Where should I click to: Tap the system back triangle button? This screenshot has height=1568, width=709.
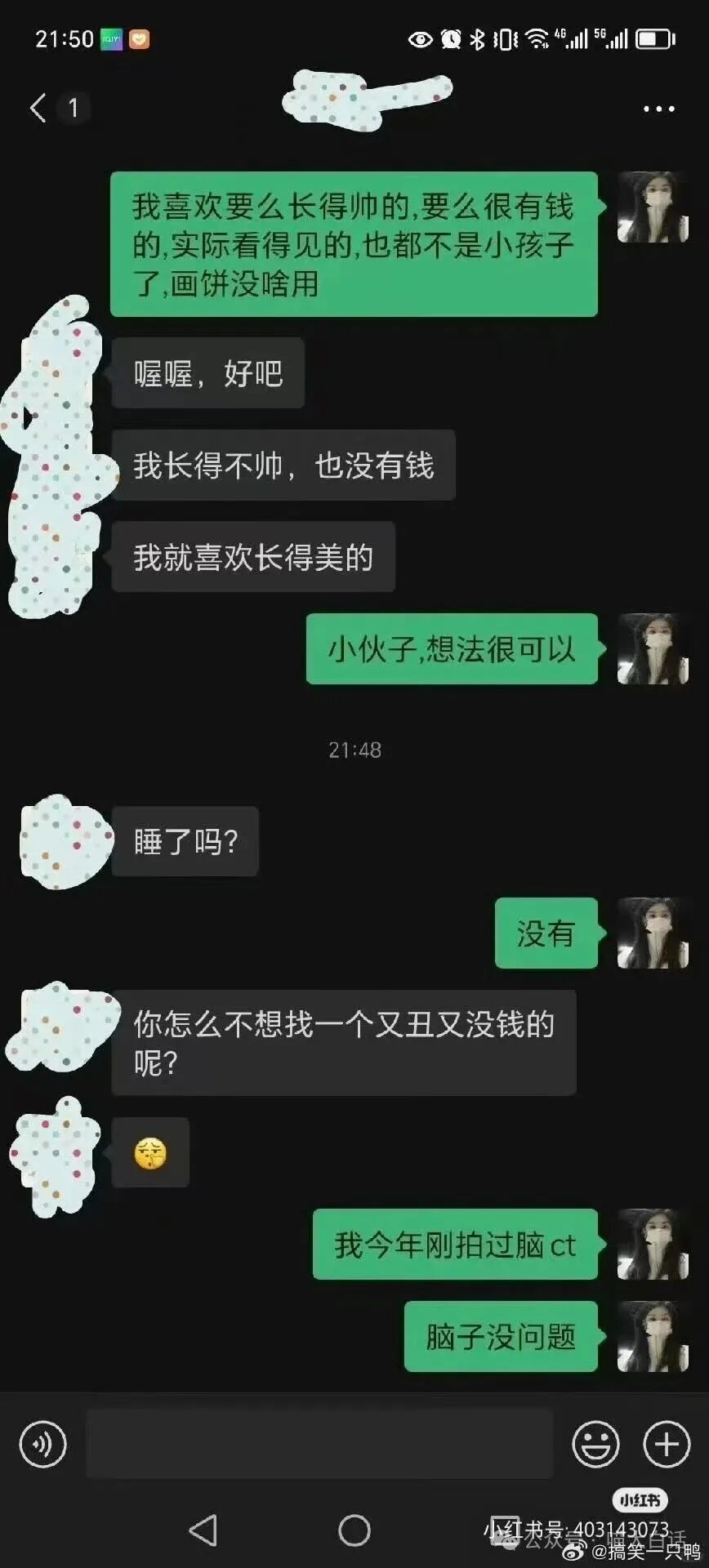(203, 1530)
